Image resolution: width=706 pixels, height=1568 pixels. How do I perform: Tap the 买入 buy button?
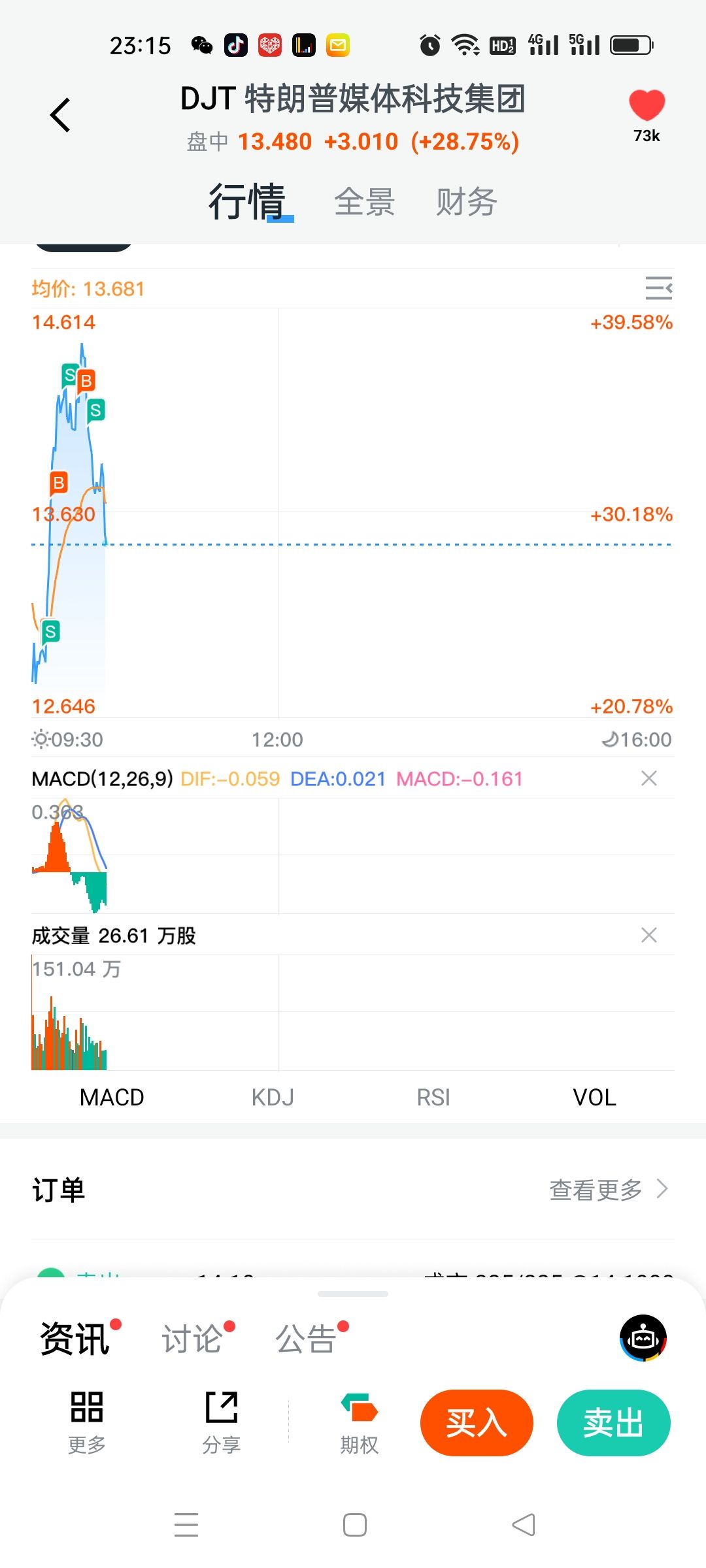[x=477, y=1422]
